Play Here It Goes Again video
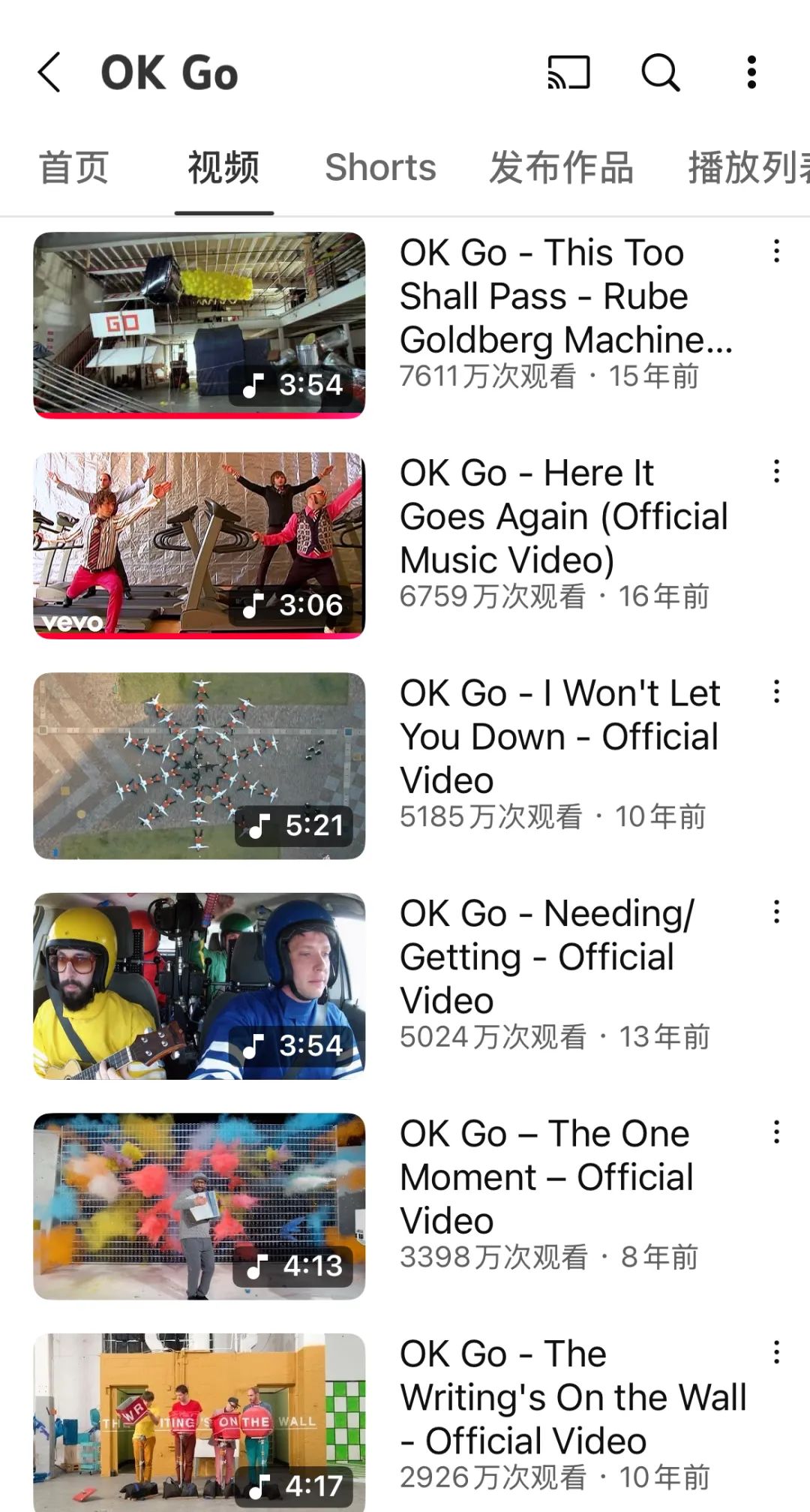 click(199, 546)
